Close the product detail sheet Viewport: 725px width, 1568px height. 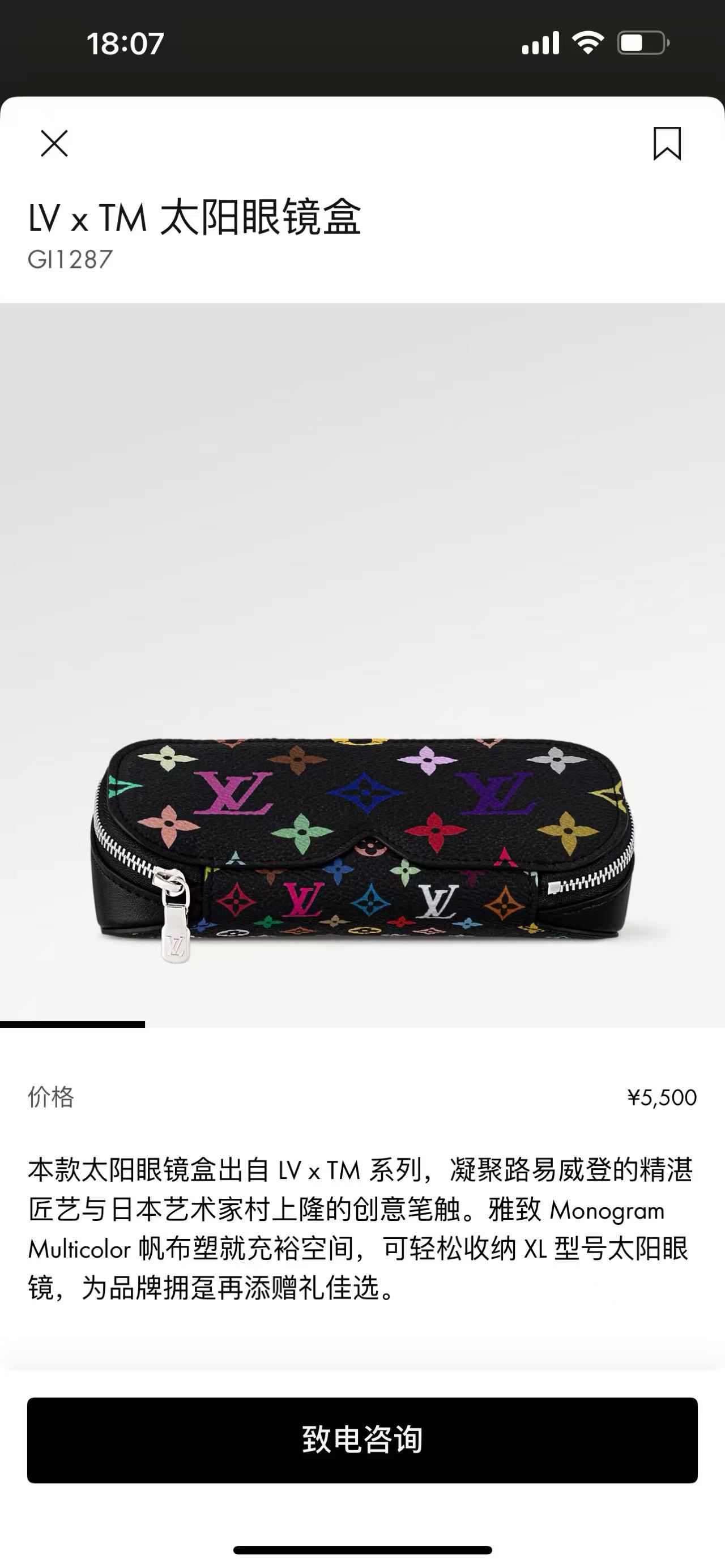click(x=54, y=144)
